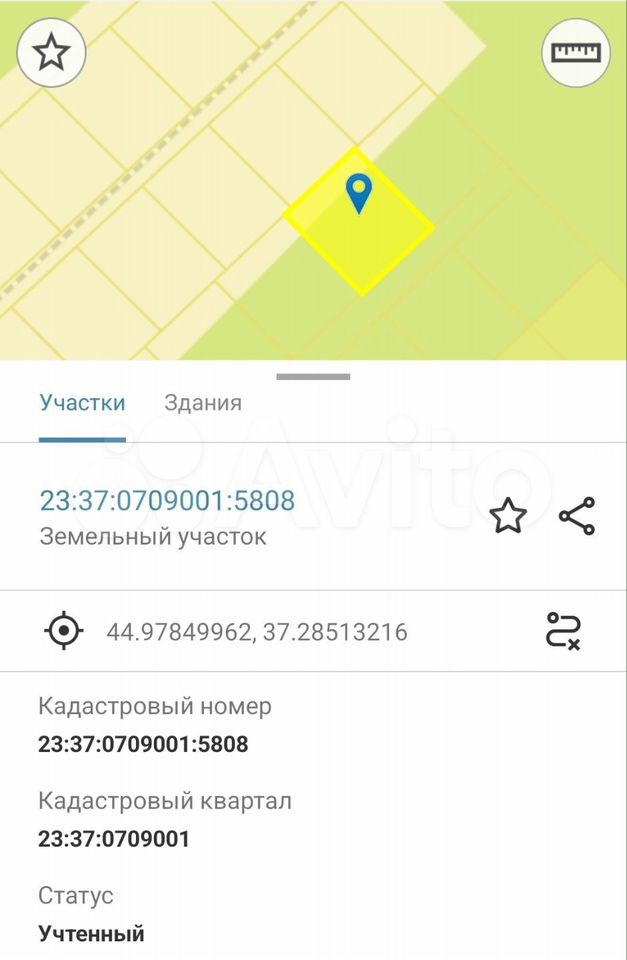Activate the ruler measurement tool
The width and height of the screenshot is (627, 960).
point(576,52)
